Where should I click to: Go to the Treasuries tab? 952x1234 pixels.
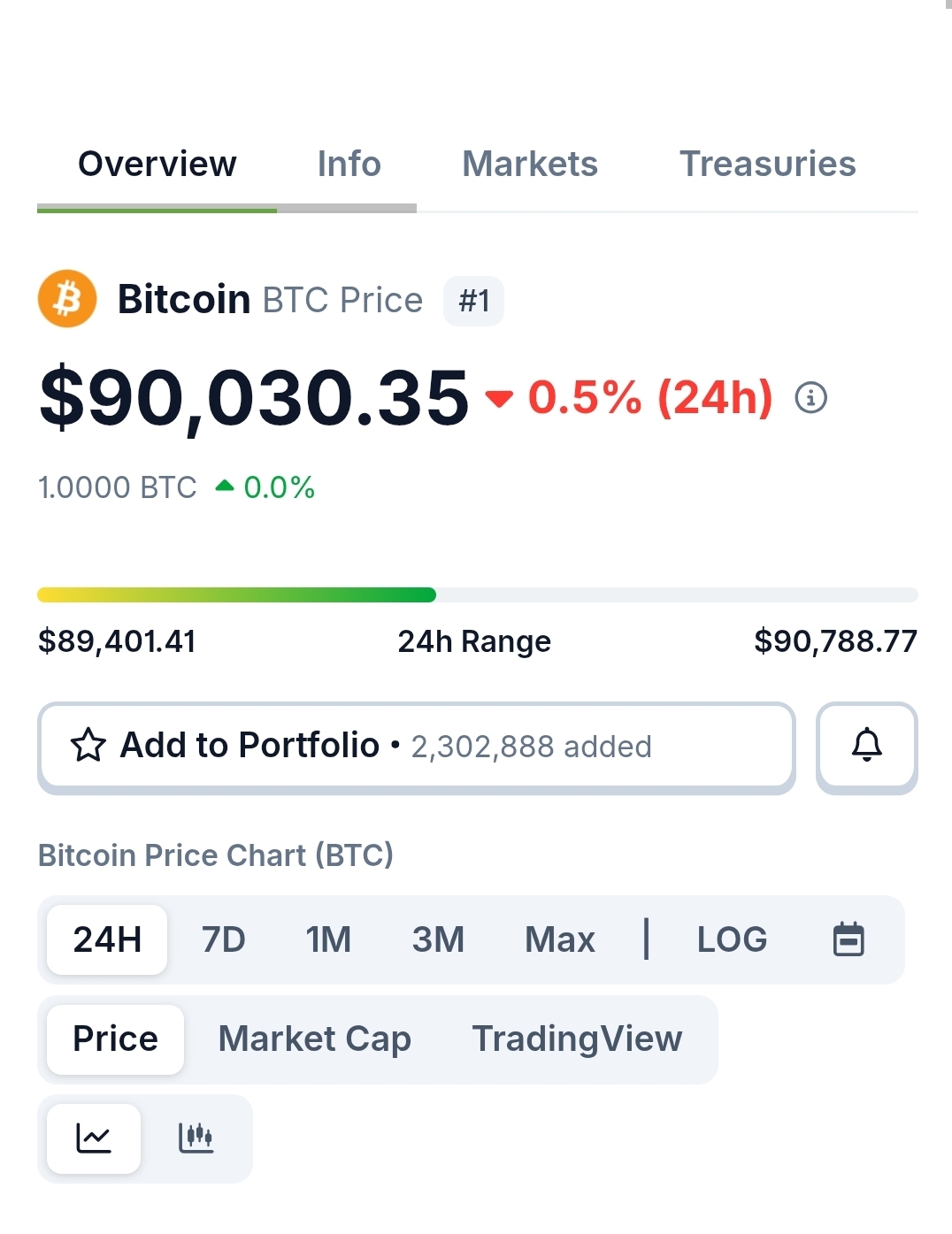(767, 165)
